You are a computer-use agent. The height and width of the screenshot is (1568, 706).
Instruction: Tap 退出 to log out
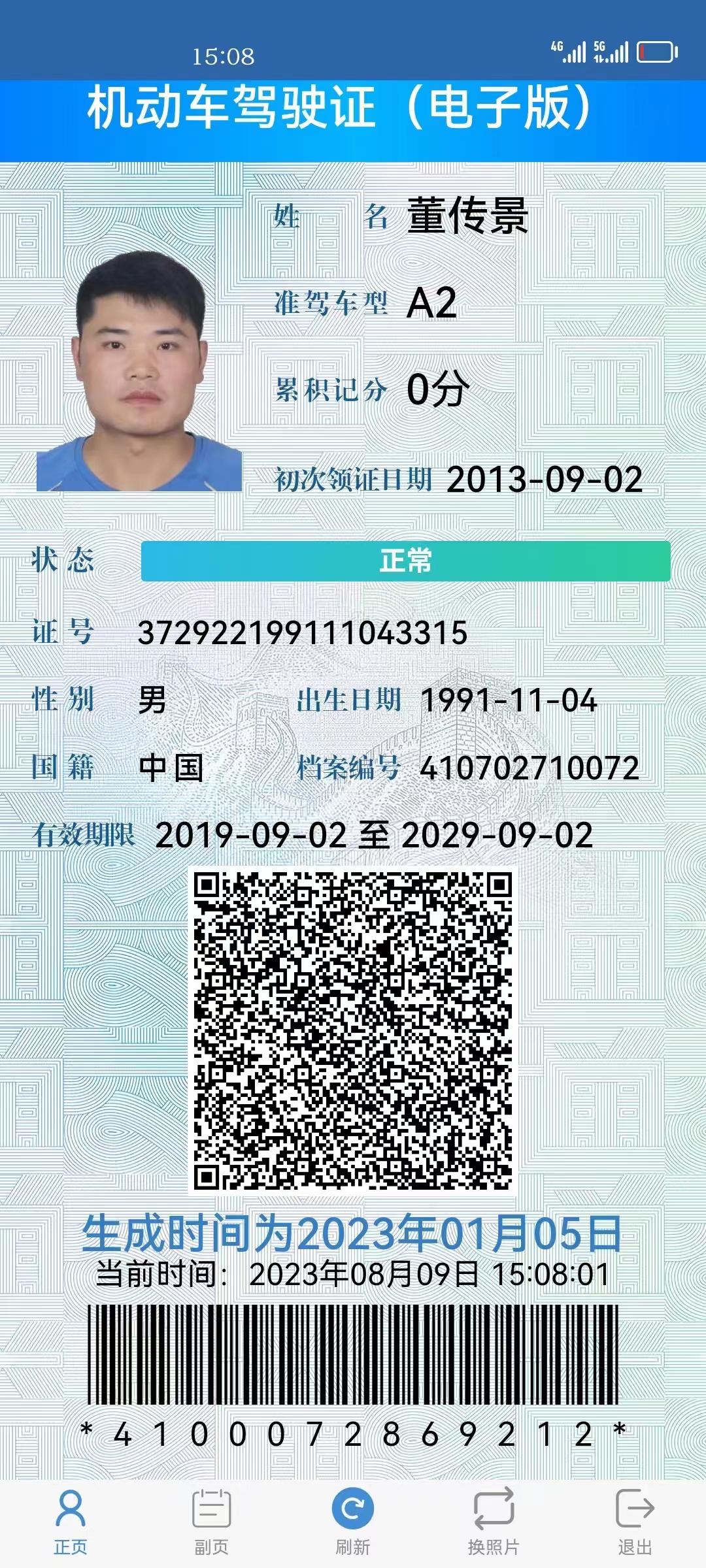click(634, 1521)
